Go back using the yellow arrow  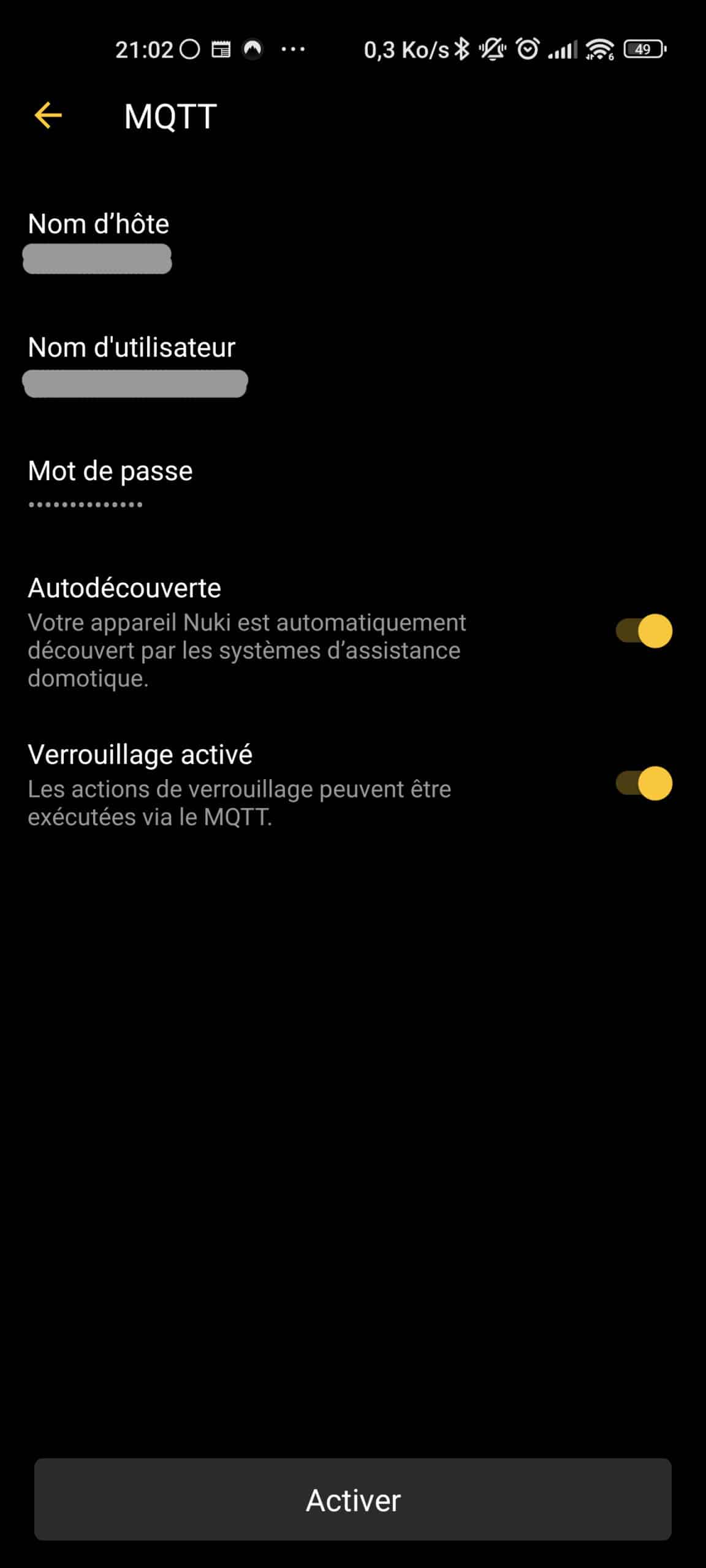coord(48,116)
